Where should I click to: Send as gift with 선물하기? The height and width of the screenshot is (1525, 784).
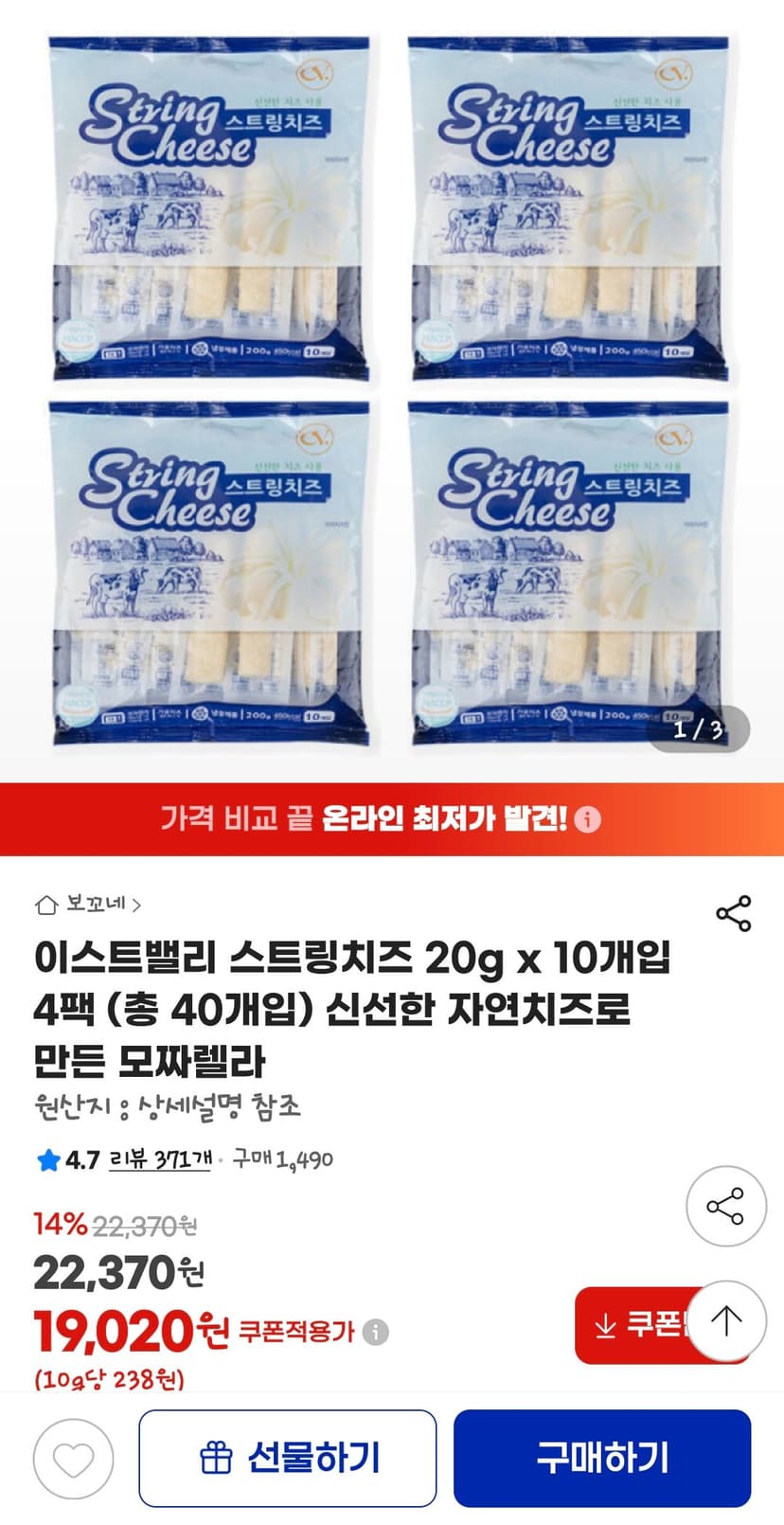tap(288, 1458)
